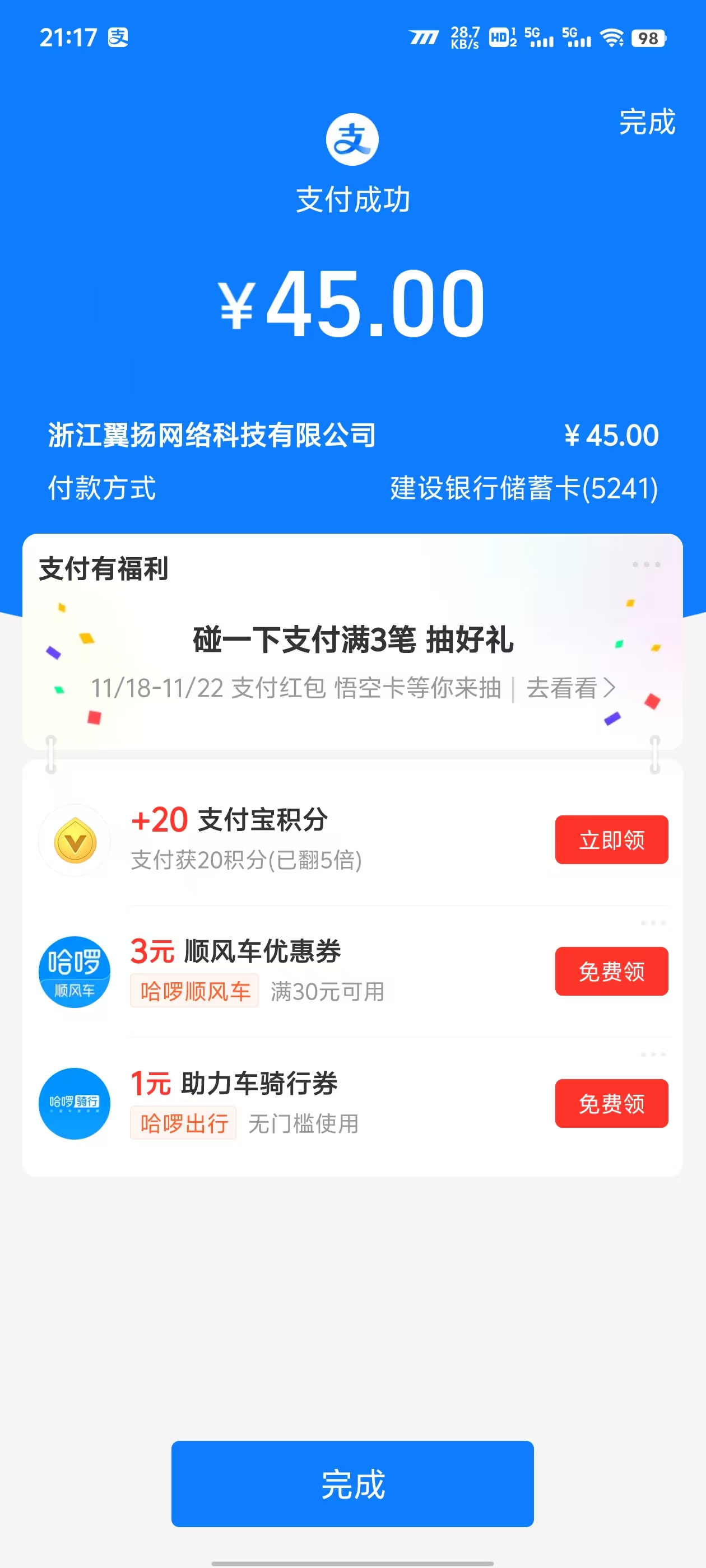Open the three-dot menu on 支付有福利 card
The image size is (706, 1568).
click(645, 564)
